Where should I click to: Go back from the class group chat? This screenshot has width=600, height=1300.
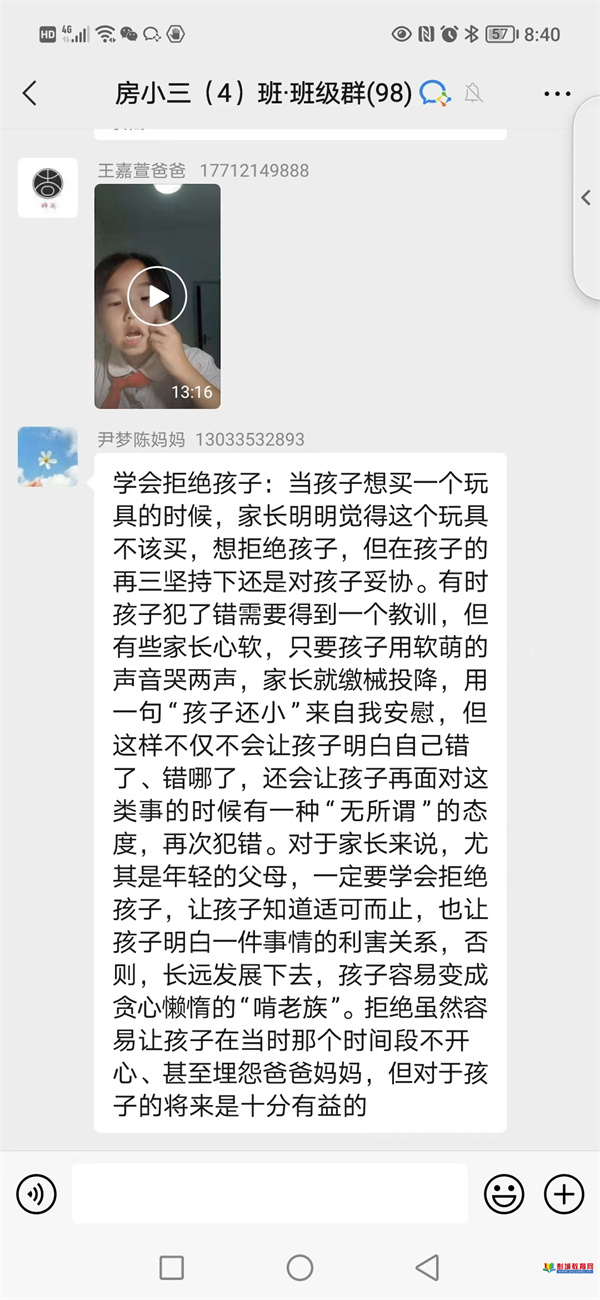[30, 94]
